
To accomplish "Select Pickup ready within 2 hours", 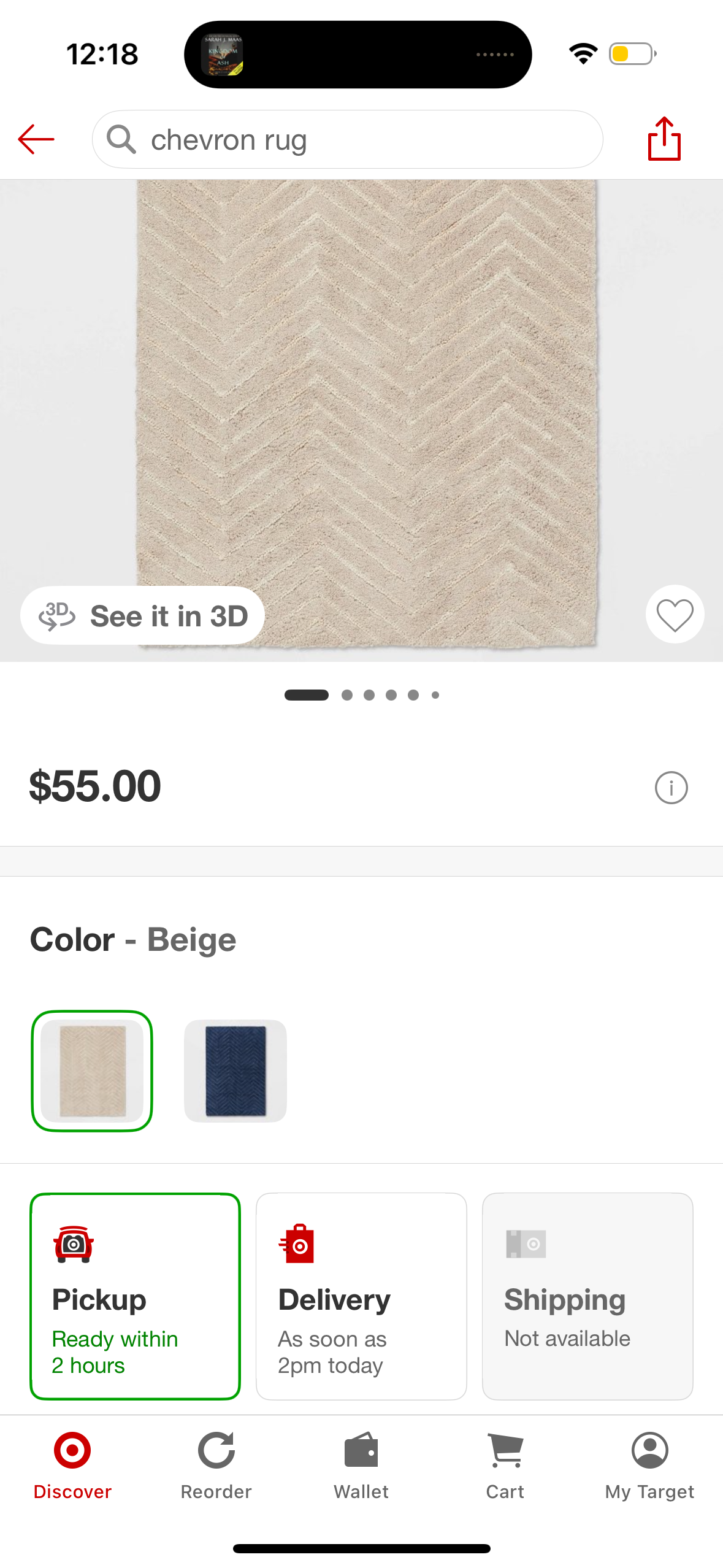I will (135, 1296).
